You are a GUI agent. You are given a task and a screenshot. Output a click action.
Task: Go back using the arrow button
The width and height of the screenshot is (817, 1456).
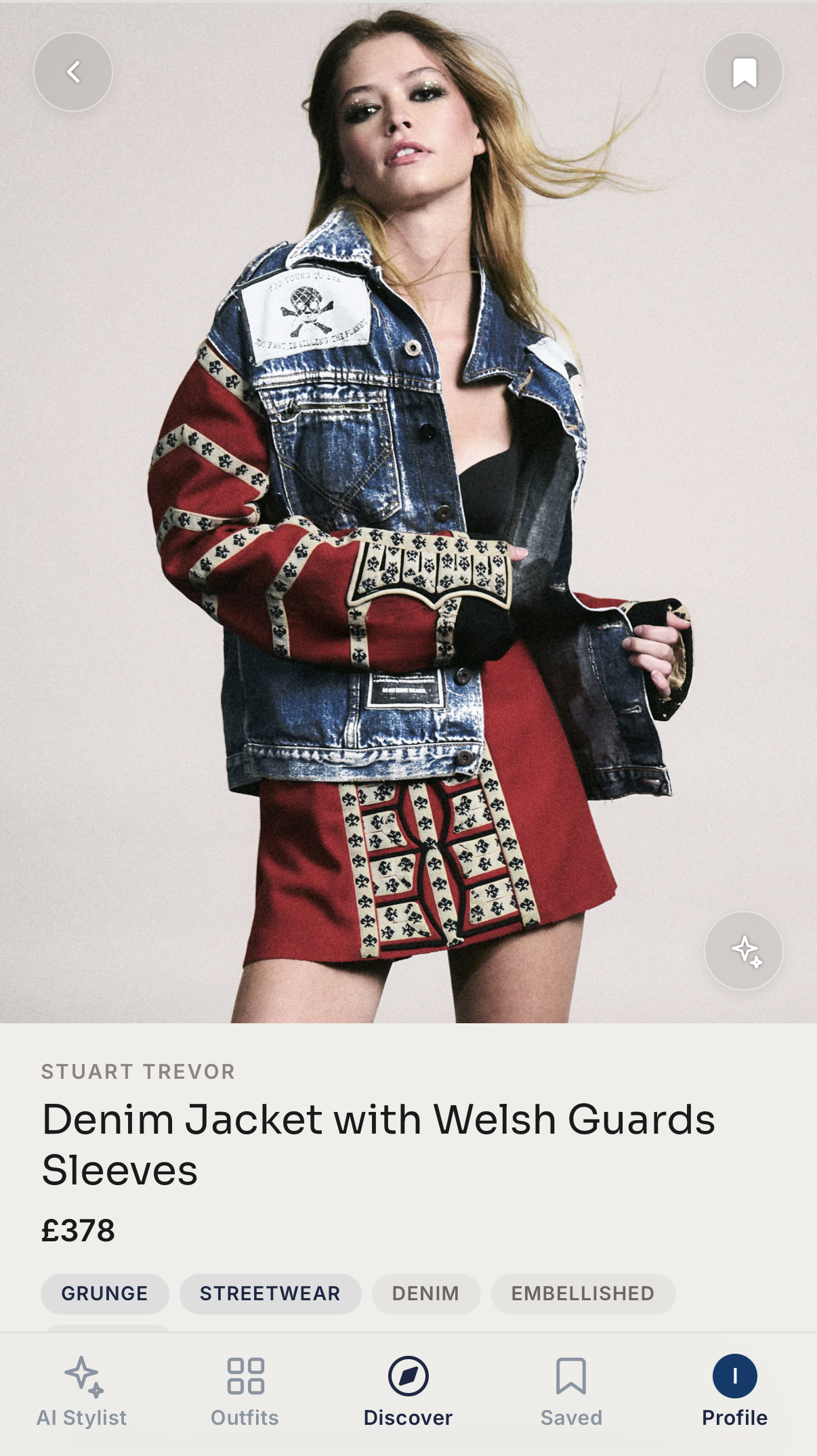tap(73, 72)
